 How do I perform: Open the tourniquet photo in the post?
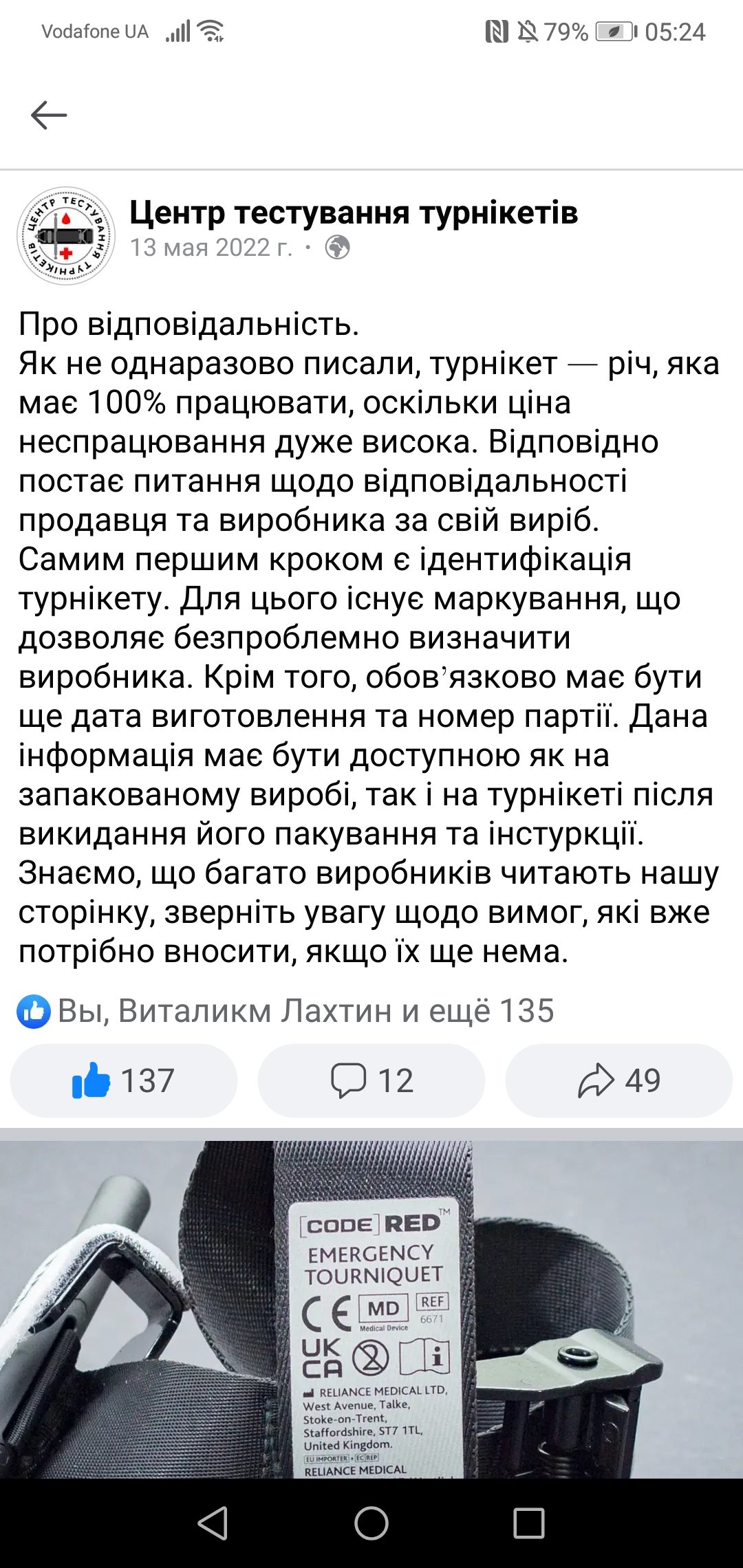(x=371, y=1307)
